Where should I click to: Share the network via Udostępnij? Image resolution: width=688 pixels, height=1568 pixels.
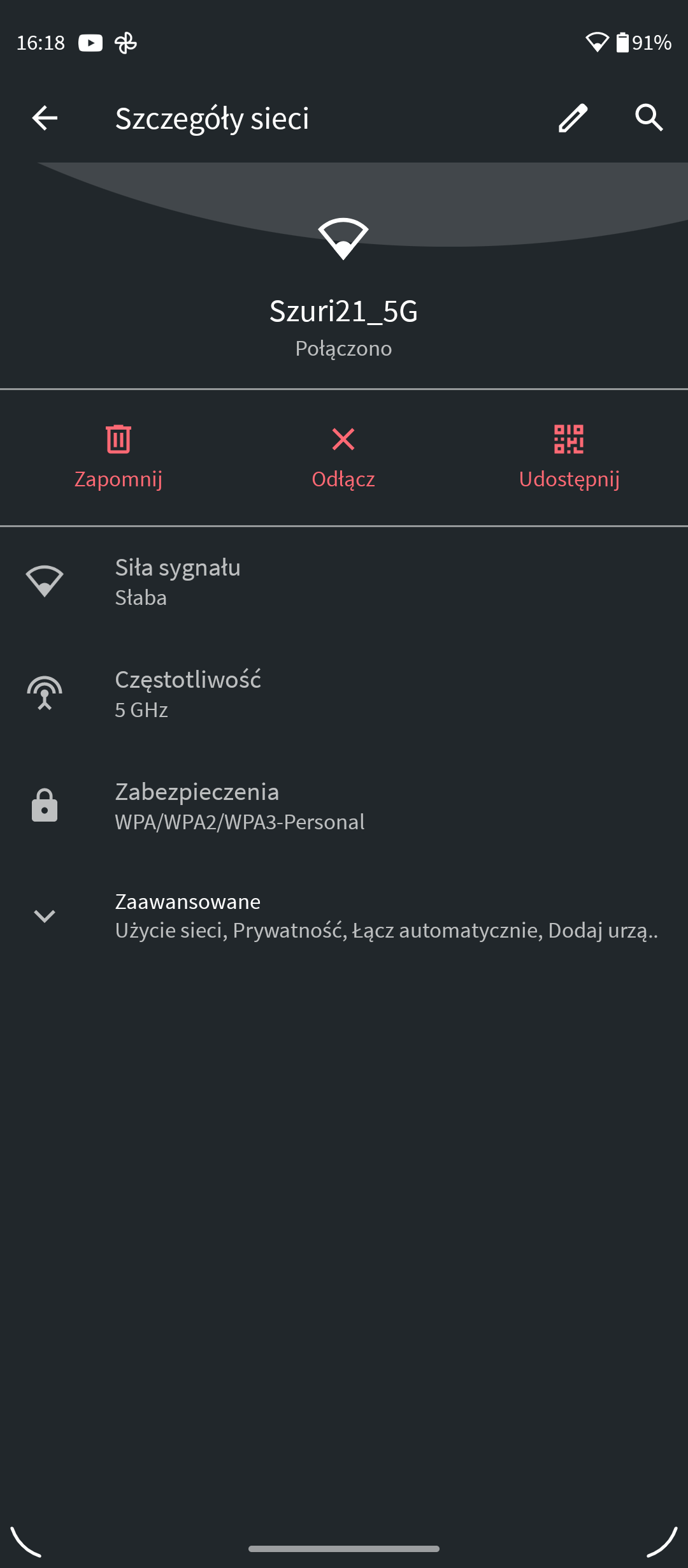pyautogui.click(x=569, y=456)
